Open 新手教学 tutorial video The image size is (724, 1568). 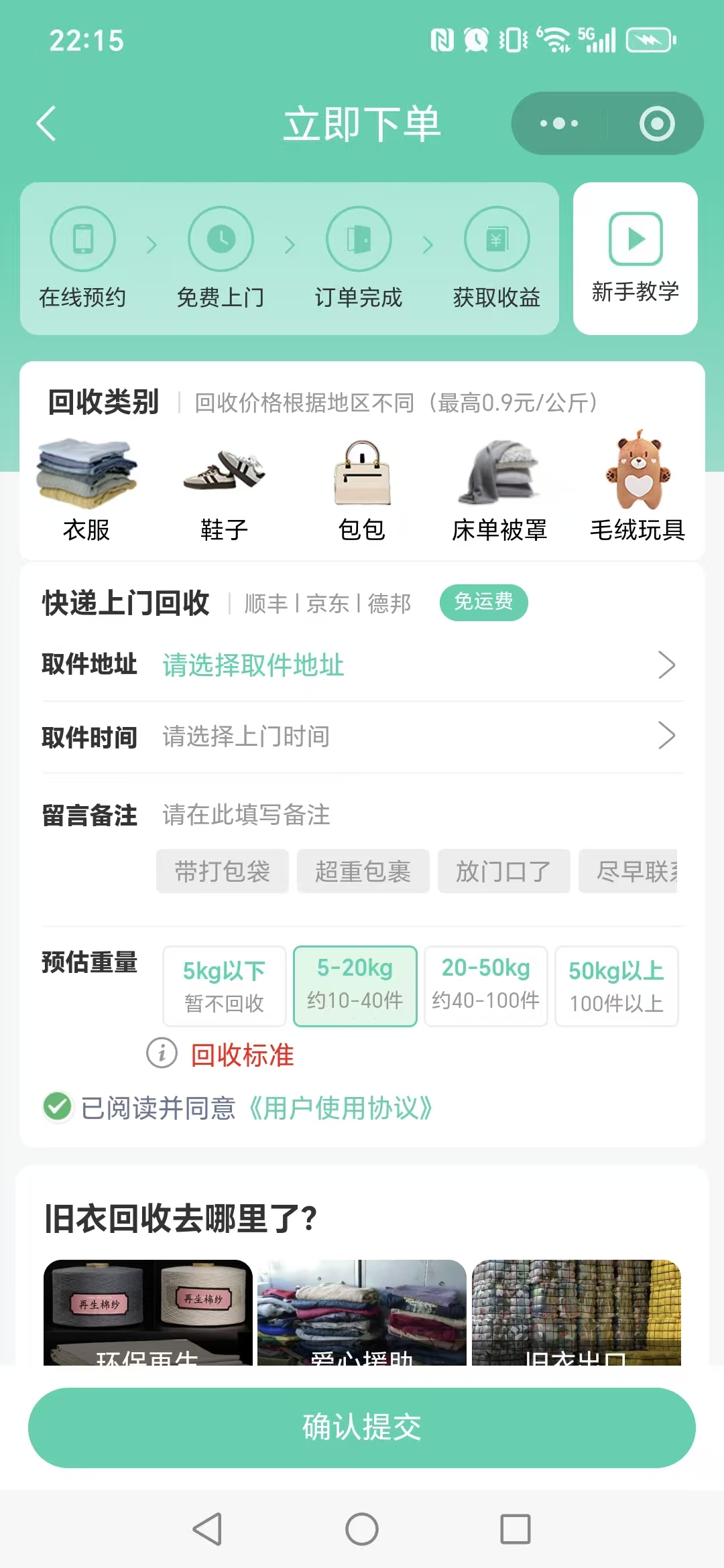[635, 258]
